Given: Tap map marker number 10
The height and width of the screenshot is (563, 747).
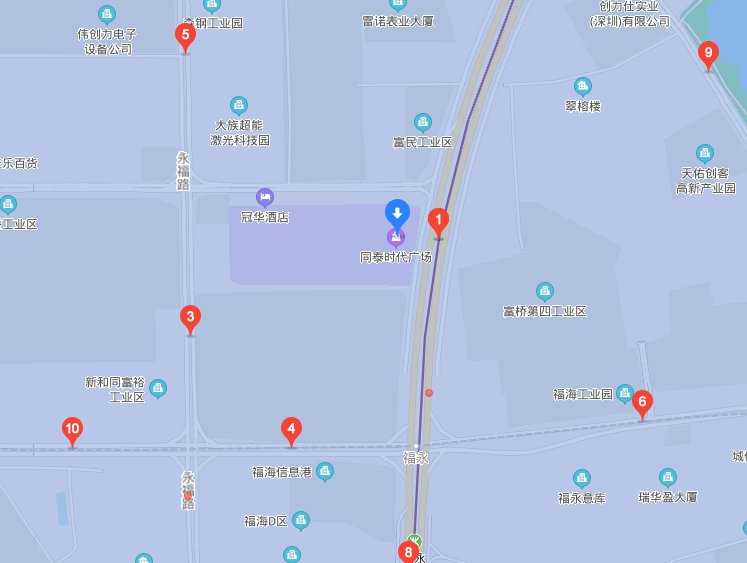Looking at the screenshot, I should tap(72, 431).
